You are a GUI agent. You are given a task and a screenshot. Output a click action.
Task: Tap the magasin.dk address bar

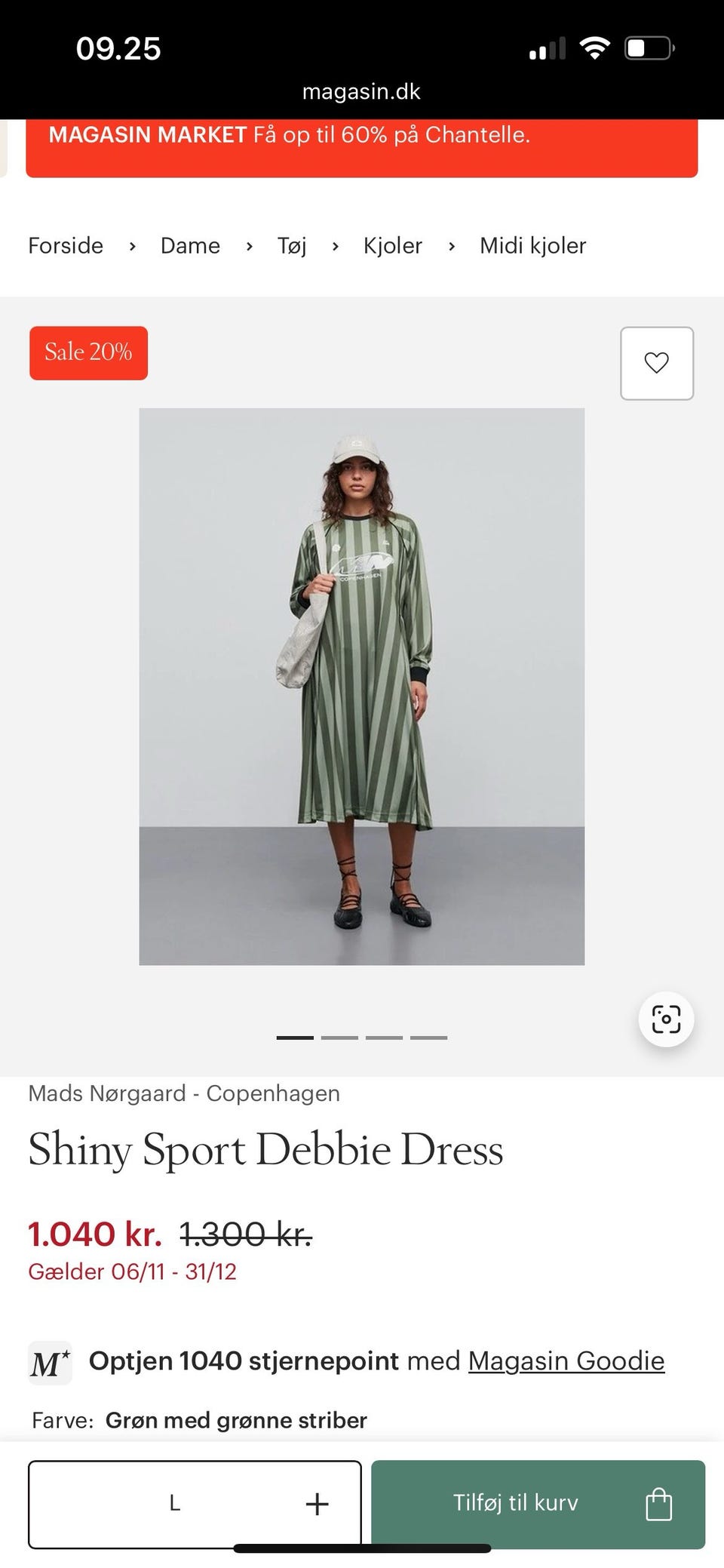pyautogui.click(x=361, y=92)
